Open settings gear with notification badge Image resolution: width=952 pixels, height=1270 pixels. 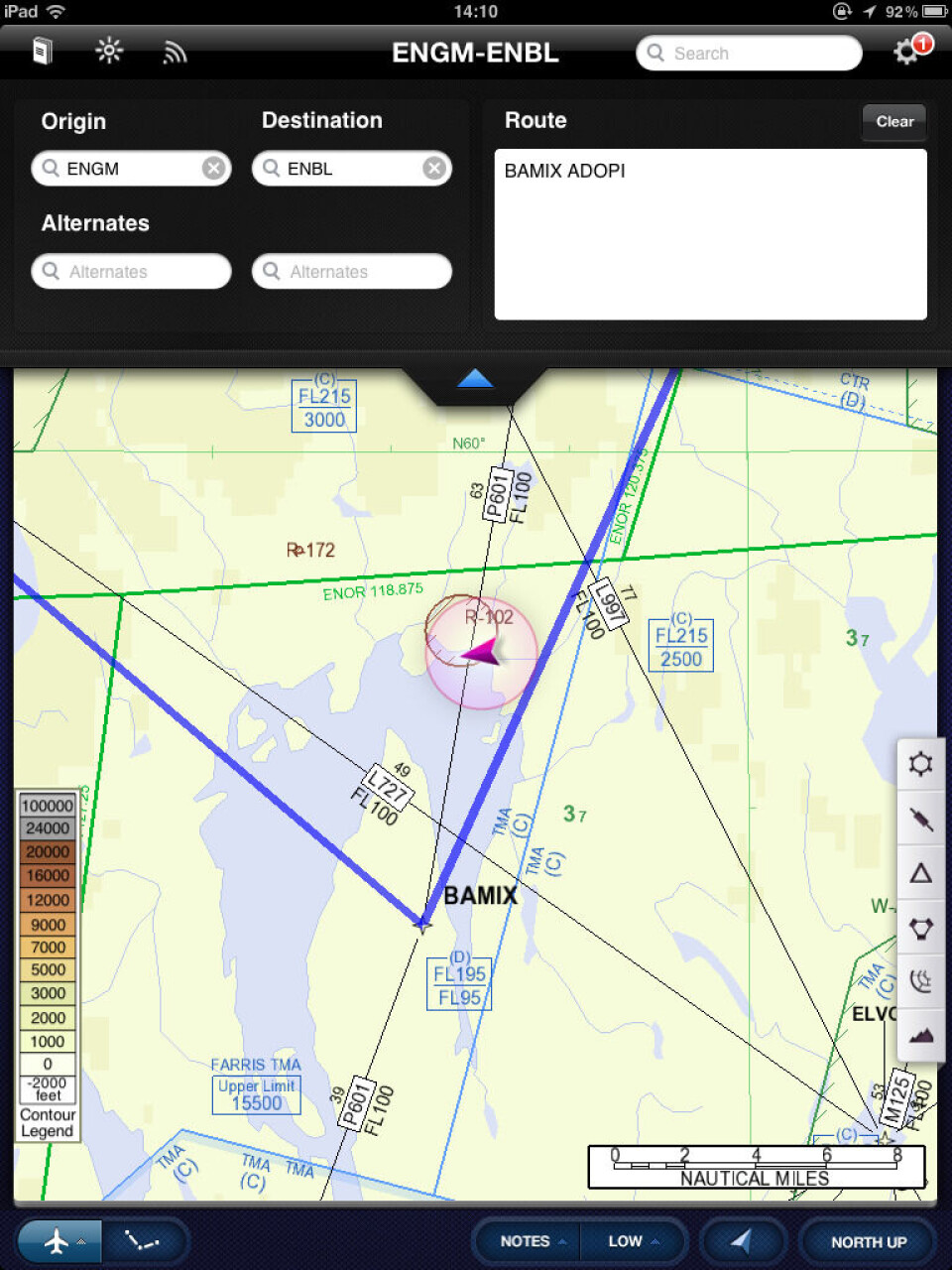coord(907,52)
